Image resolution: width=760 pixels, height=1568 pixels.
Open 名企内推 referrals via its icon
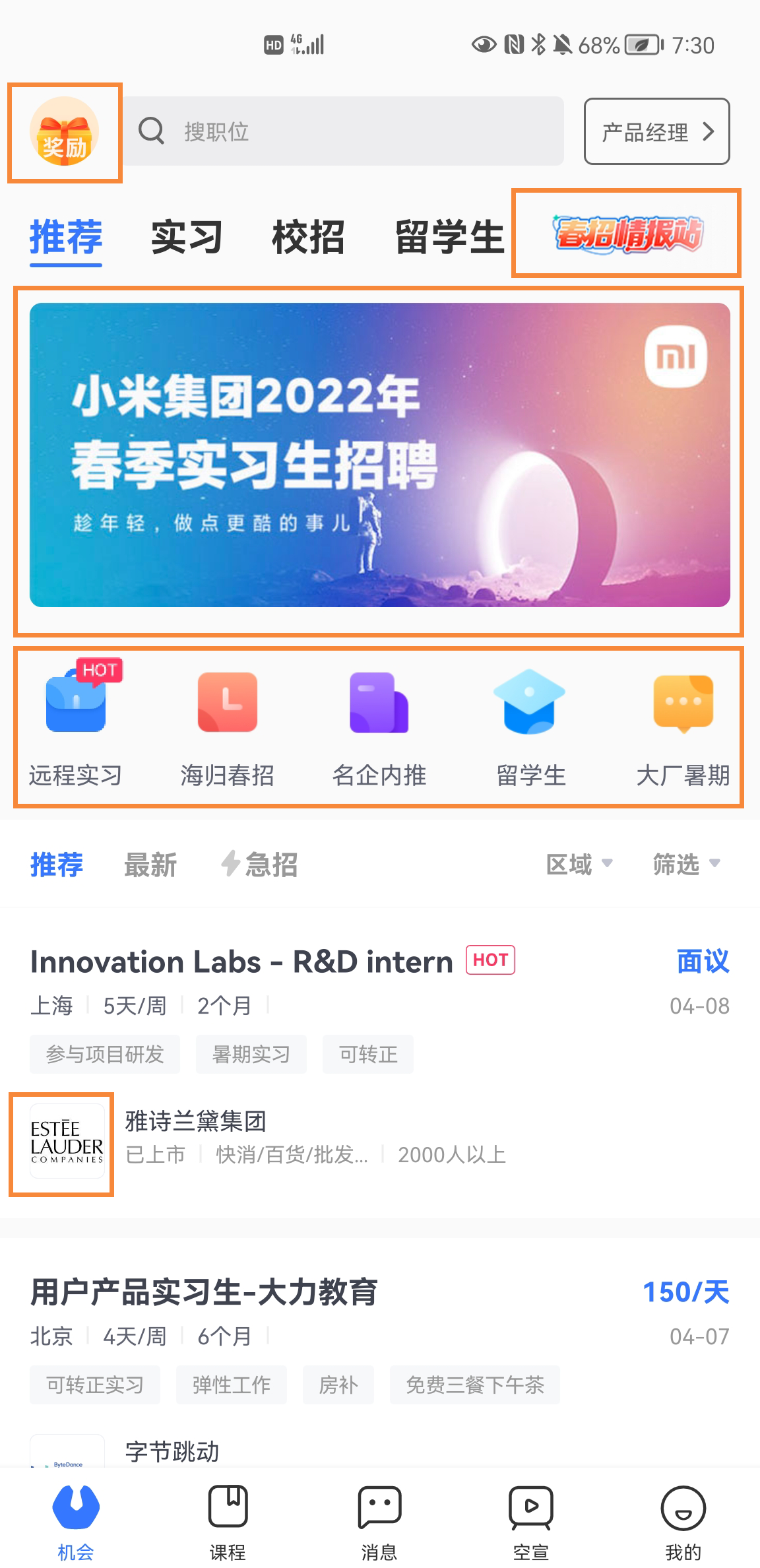pyautogui.click(x=379, y=703)
